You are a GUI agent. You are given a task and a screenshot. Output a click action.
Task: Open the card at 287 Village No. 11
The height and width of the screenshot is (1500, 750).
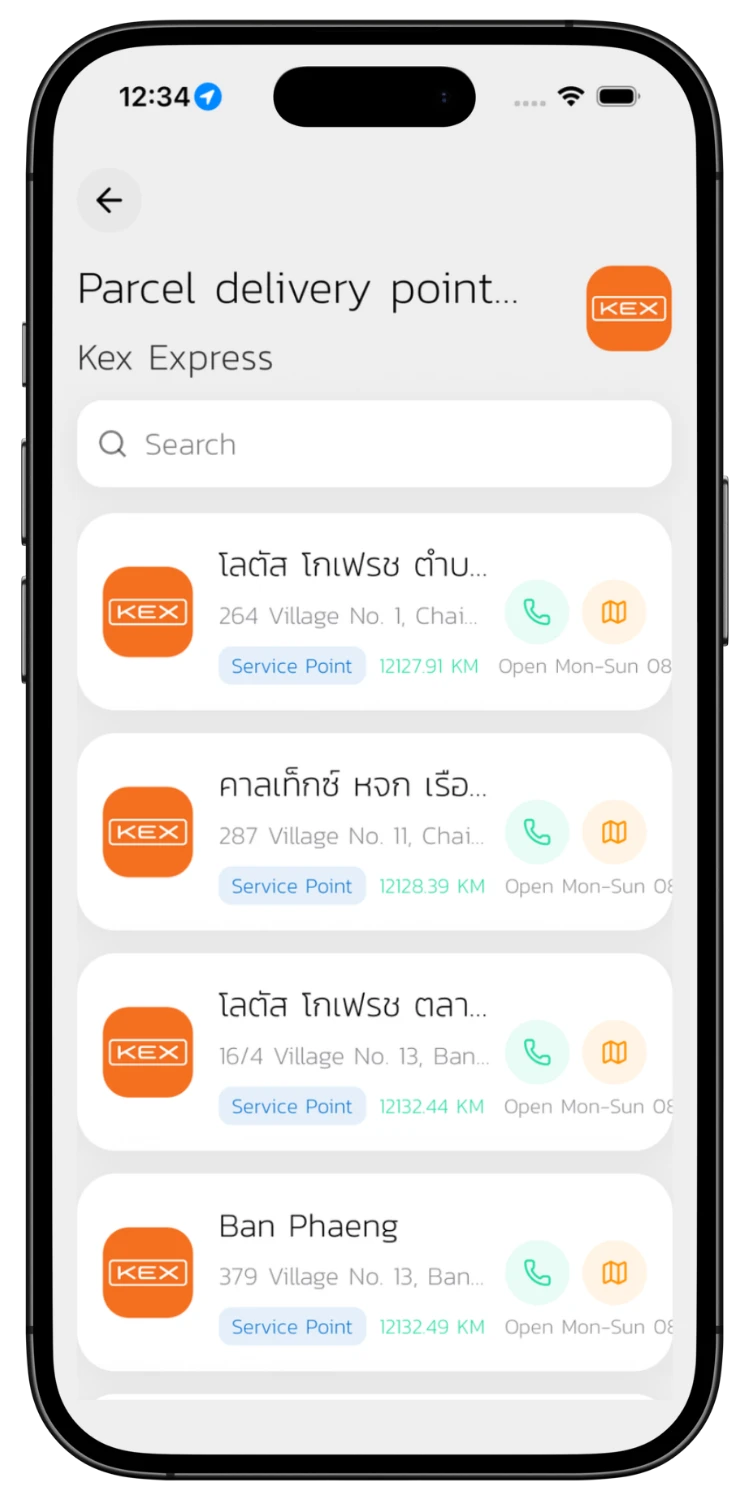pyautogui.click(x=374, y=832)
